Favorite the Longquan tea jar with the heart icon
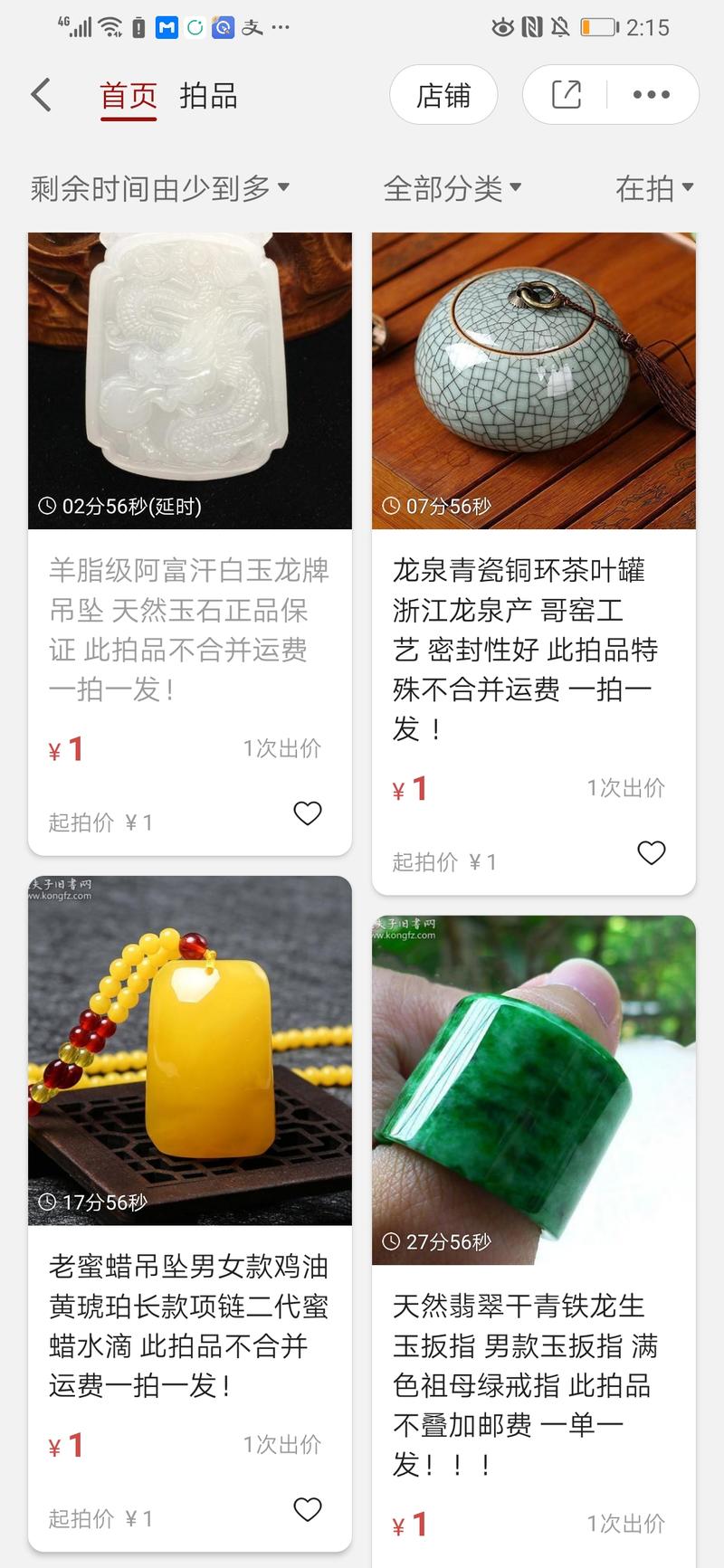 [x=652, y=852]
